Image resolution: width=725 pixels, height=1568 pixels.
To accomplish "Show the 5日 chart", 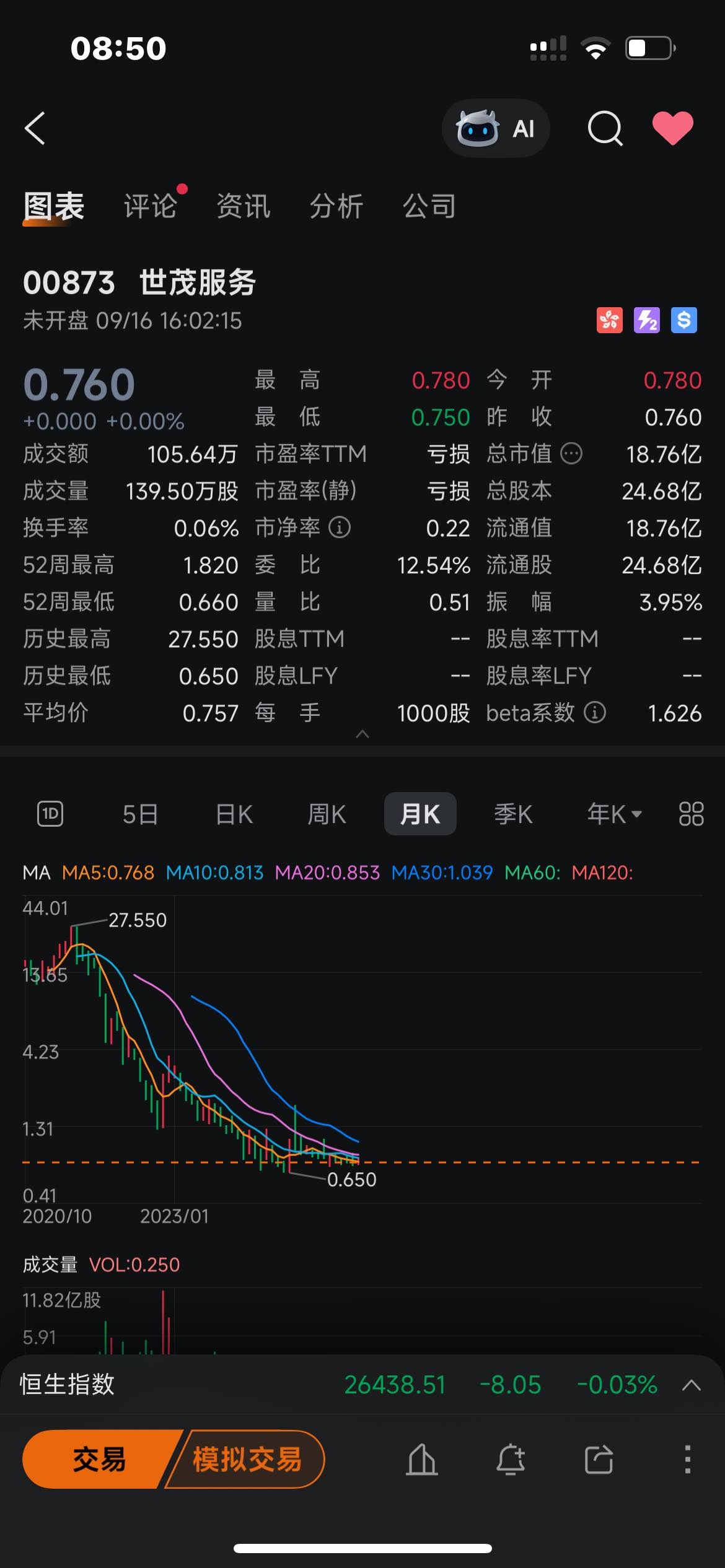I will tap(141, 814).
